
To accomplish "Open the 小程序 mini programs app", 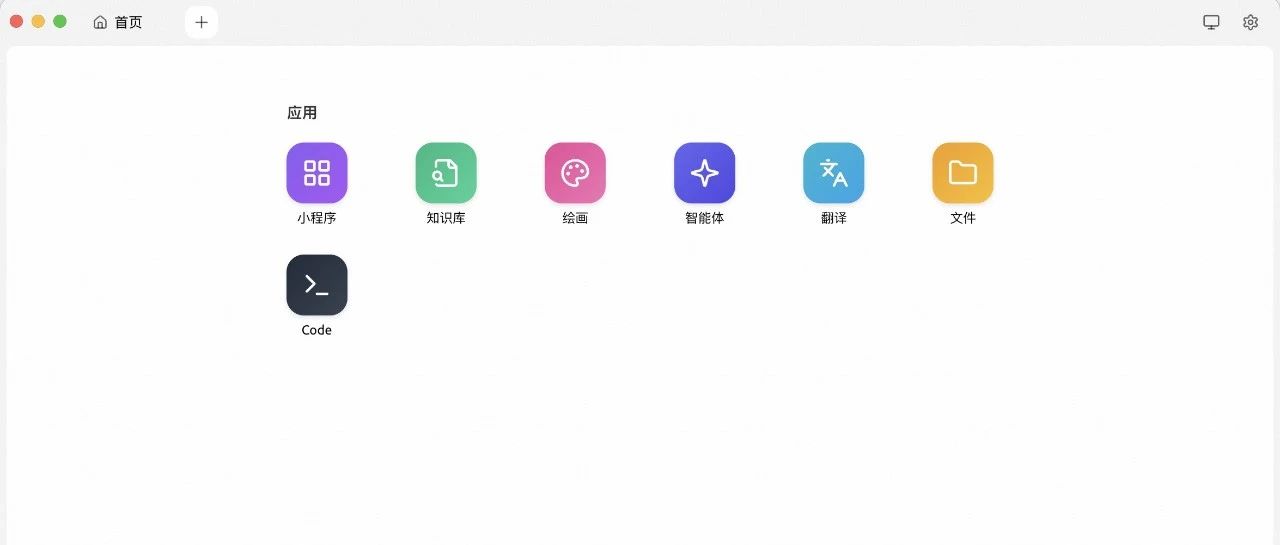I will 316,173.
